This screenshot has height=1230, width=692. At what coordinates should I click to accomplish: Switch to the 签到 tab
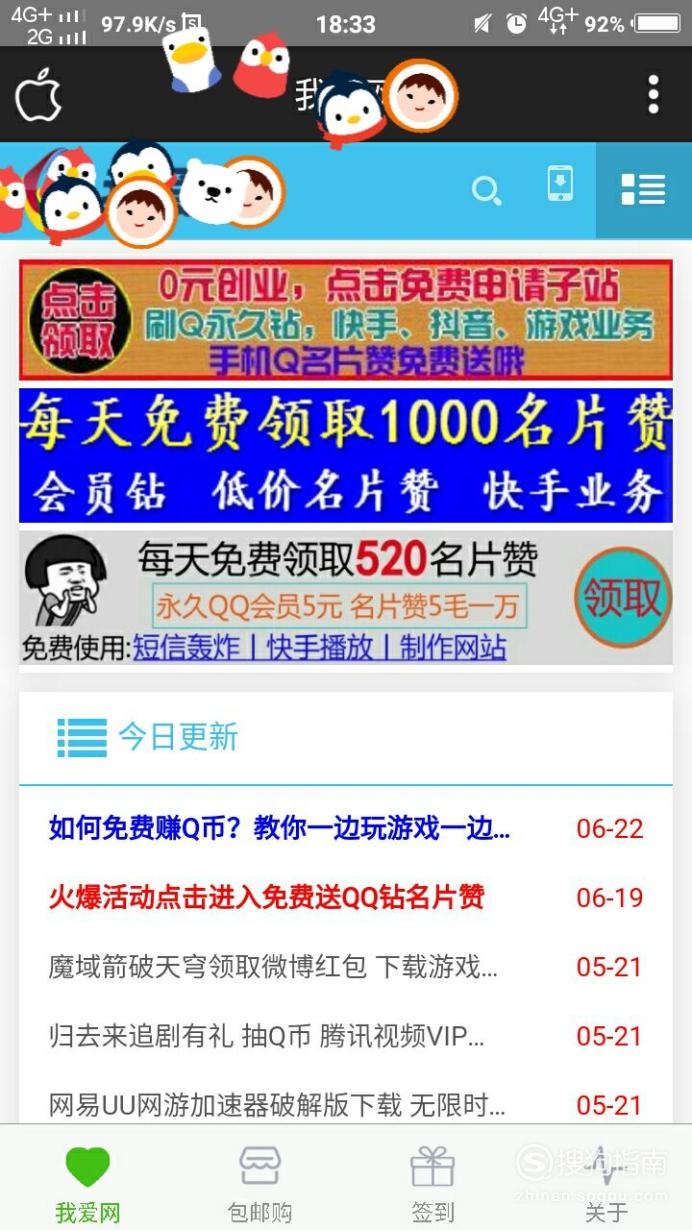[x=433, y=1185]
